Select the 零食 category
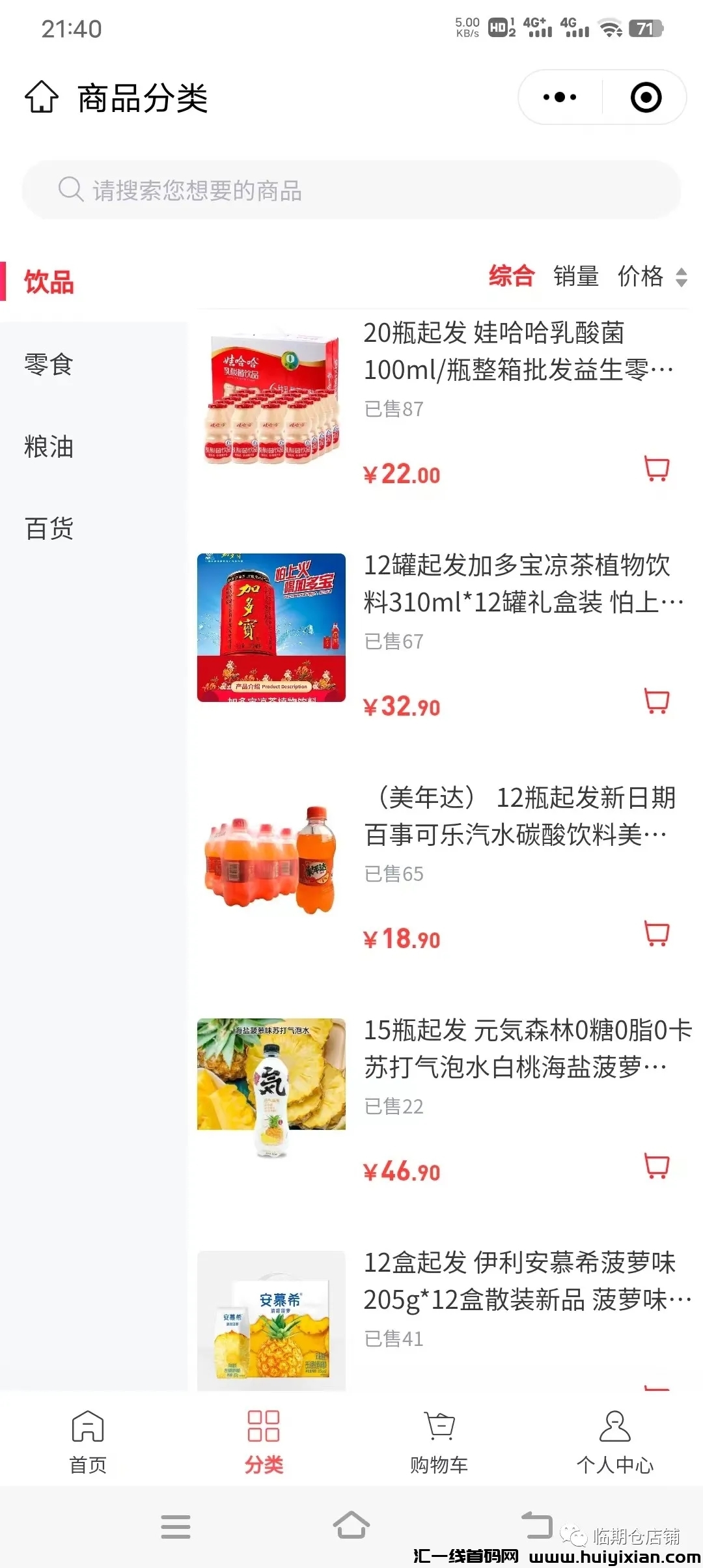 pos(49,365)
